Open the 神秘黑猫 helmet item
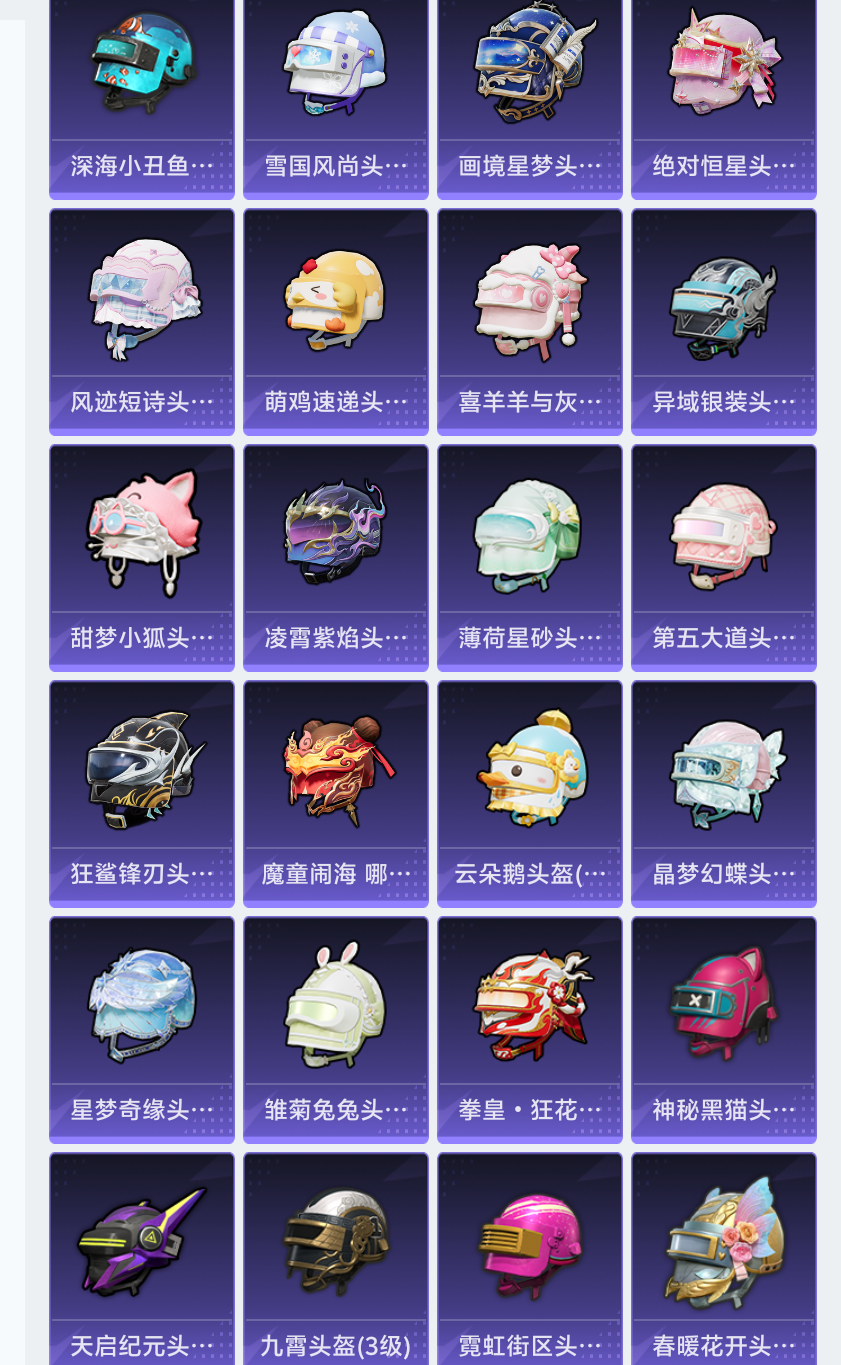The width and height of the screenshot is (841, 1365). click(x=724, y=1030)
